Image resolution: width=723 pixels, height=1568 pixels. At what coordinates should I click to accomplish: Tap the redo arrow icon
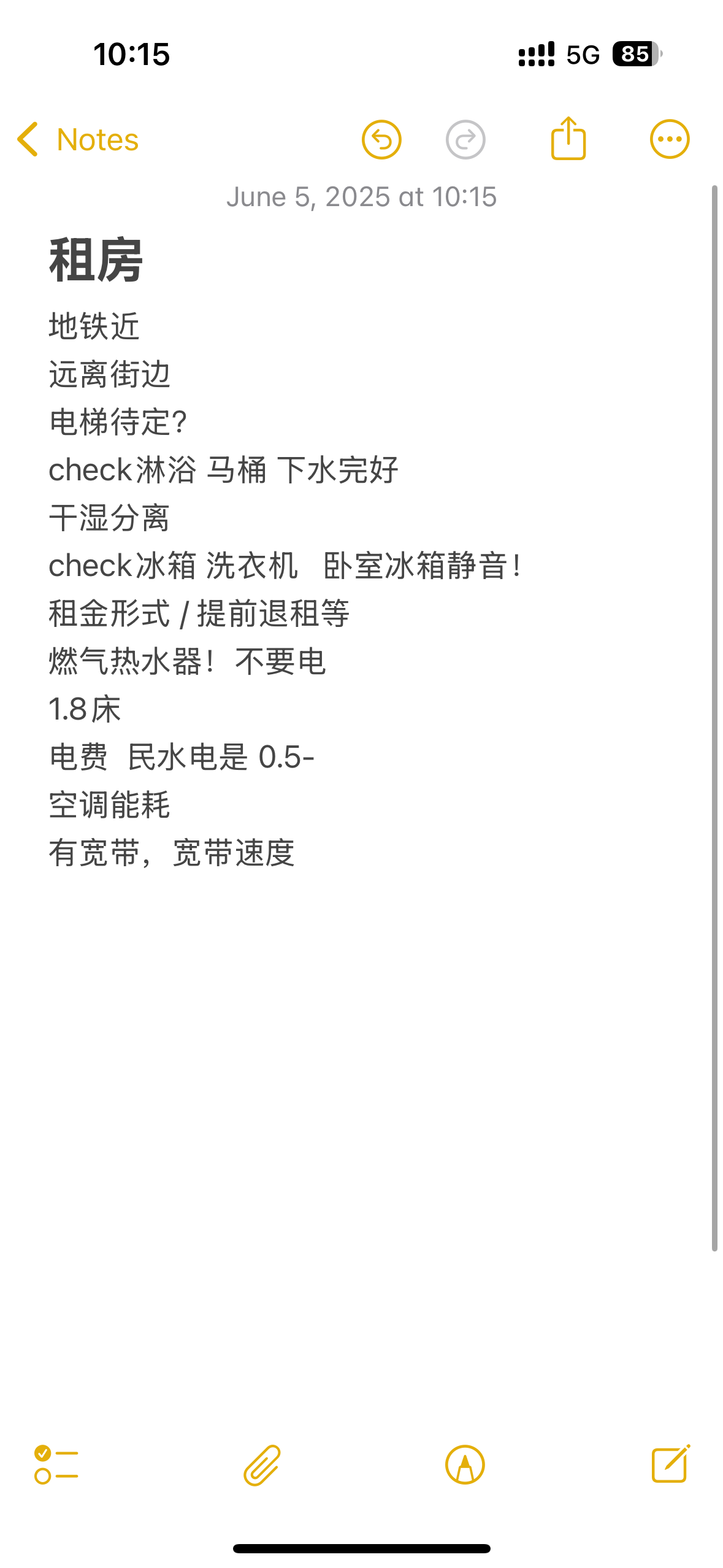point(465,139)
